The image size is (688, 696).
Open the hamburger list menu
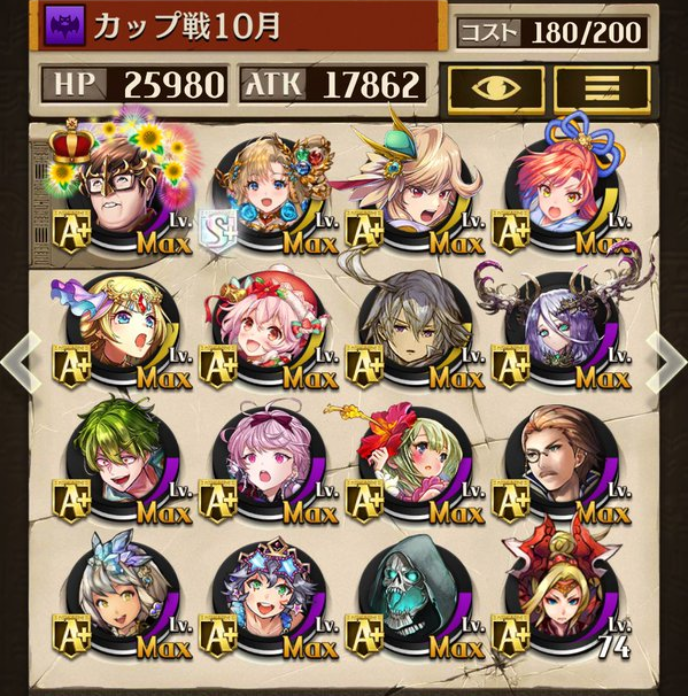pyautogui.click(x=602, y=89)
